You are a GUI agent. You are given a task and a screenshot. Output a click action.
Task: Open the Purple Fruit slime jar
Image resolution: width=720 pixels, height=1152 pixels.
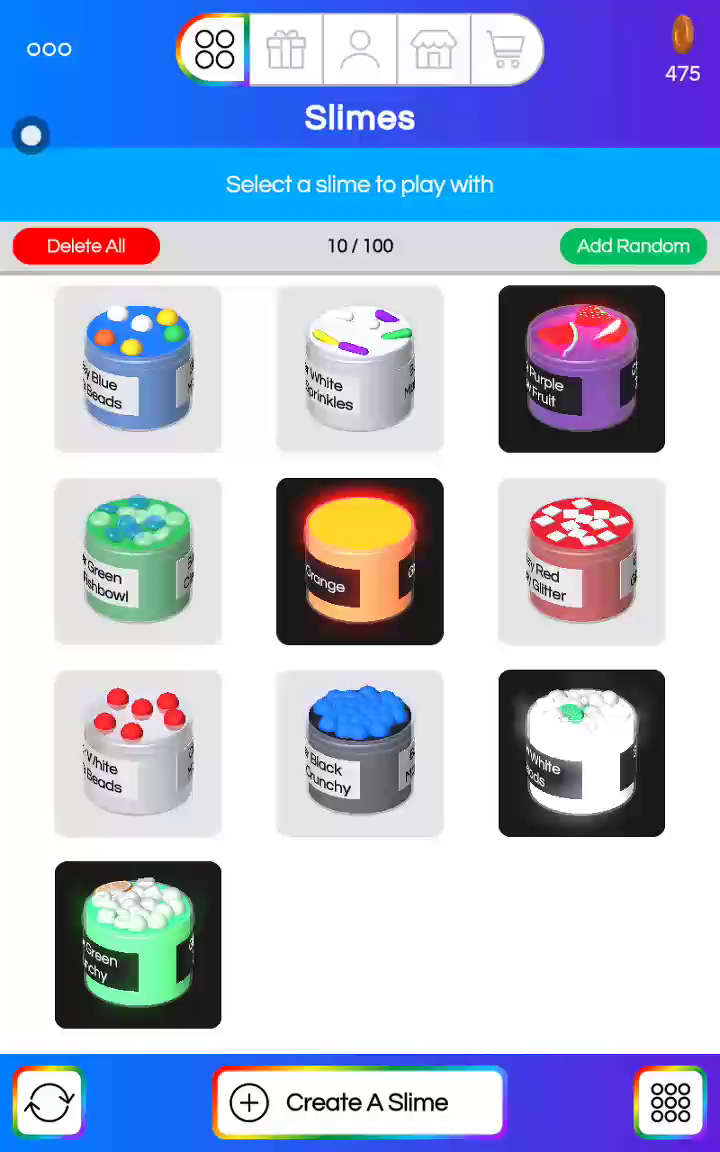582,369
